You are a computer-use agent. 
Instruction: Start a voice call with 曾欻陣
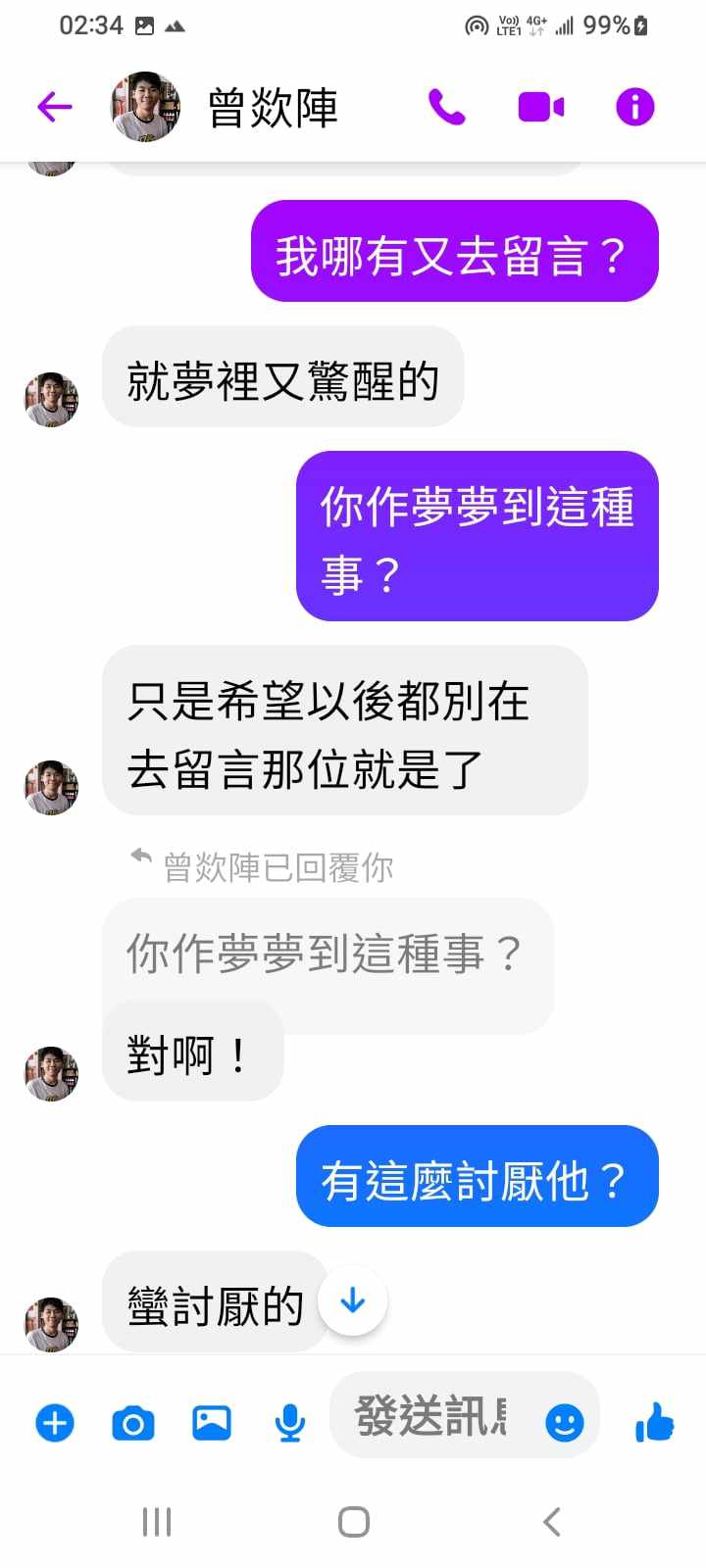click(x=446, y=107)
